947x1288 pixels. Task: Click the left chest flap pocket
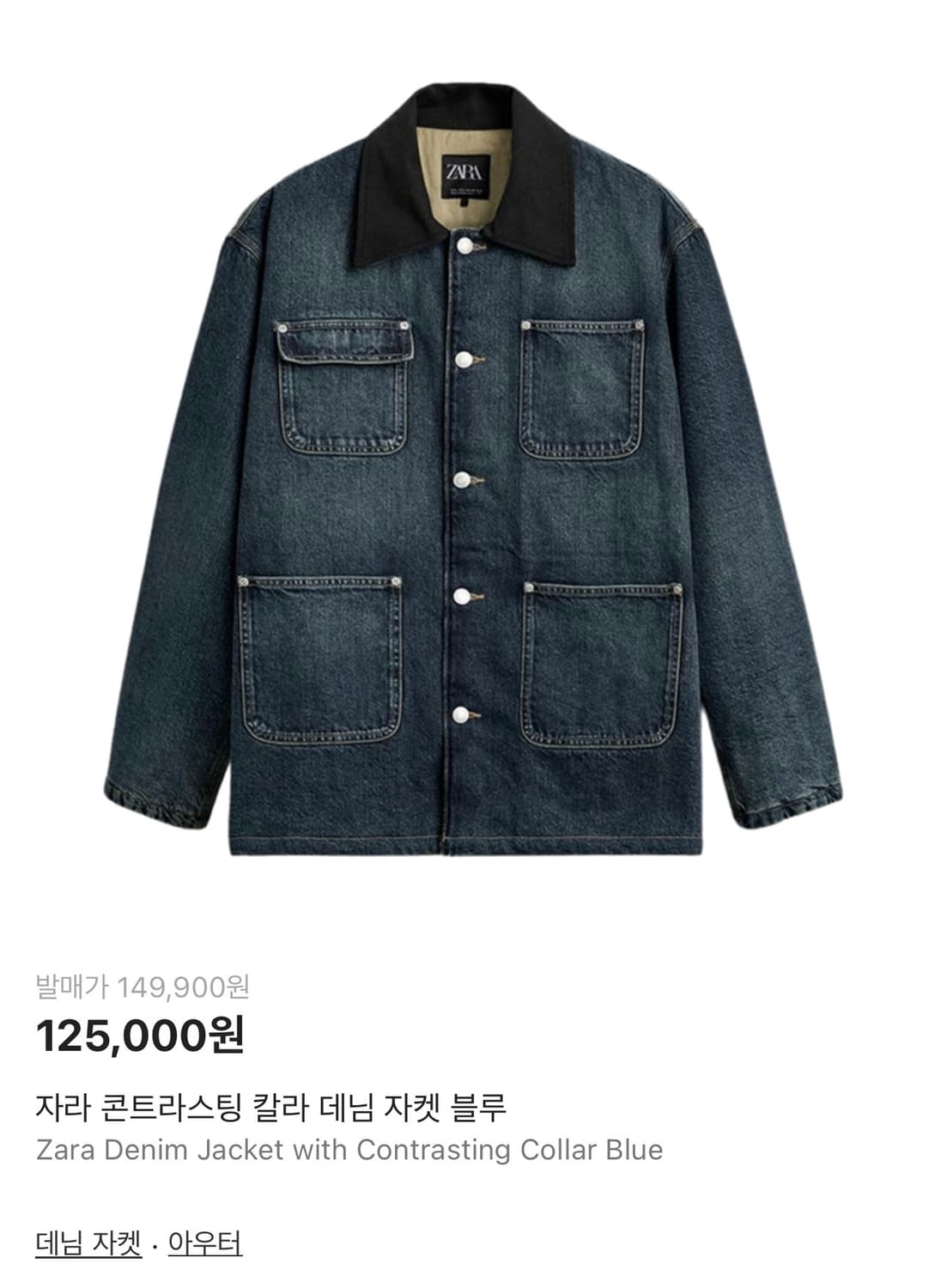click(x=343, y=386)
